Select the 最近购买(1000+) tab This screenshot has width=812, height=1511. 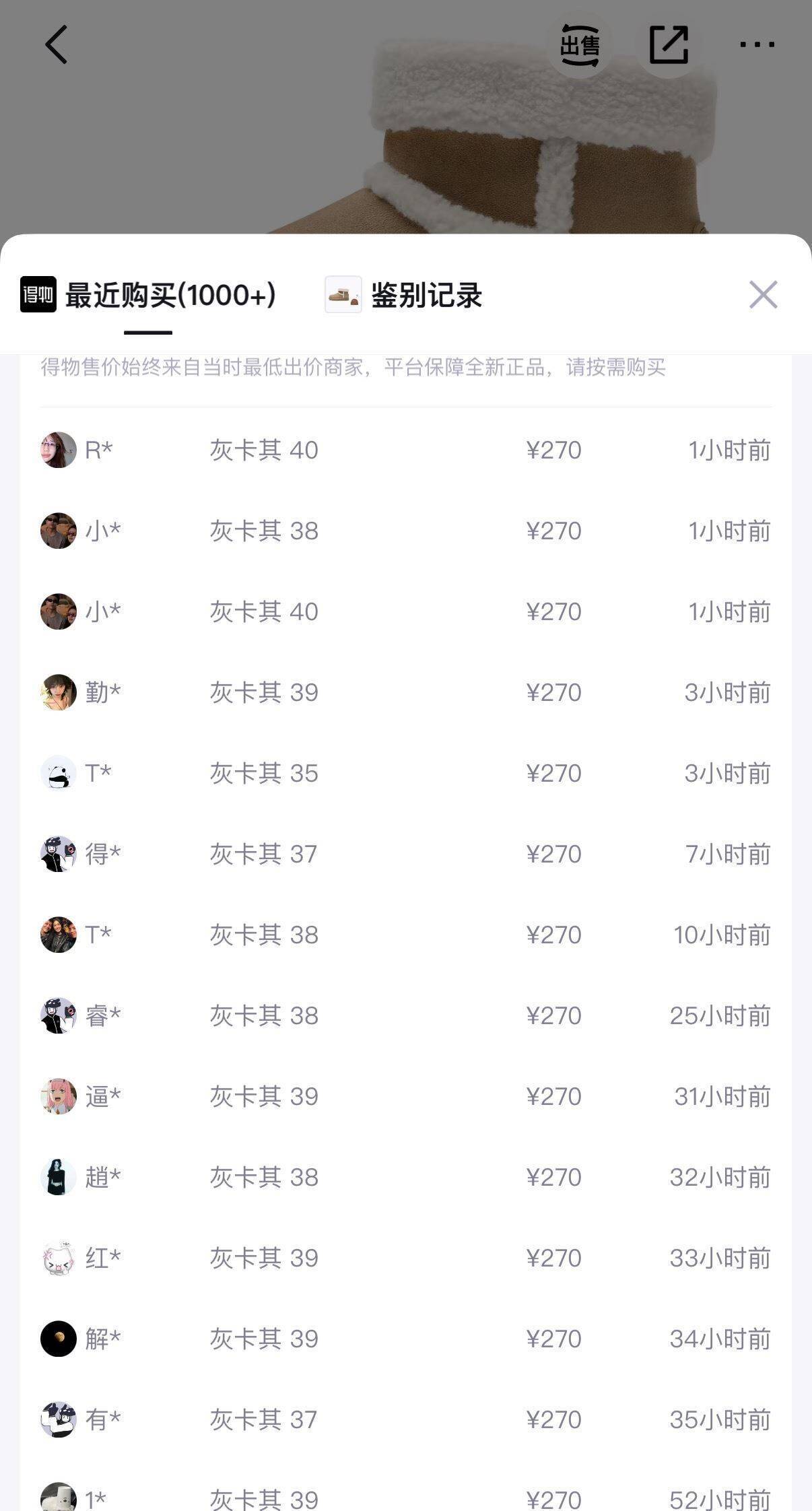click(149, 296)
